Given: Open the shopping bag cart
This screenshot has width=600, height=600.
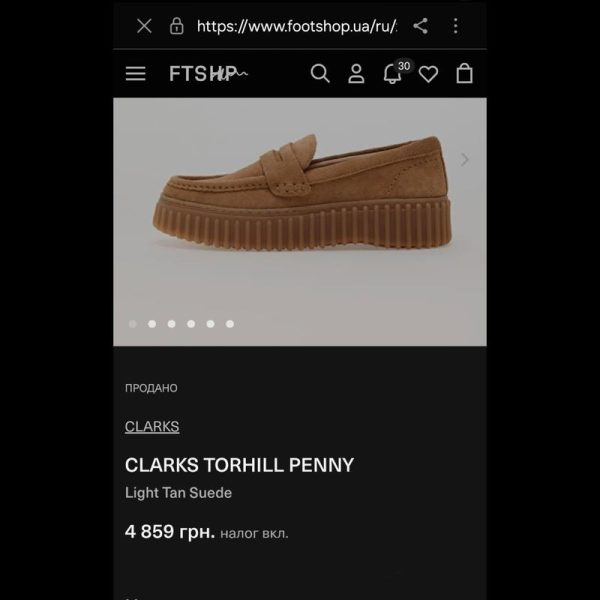Looking at the screenshot, I should click(x=464, y=73).
